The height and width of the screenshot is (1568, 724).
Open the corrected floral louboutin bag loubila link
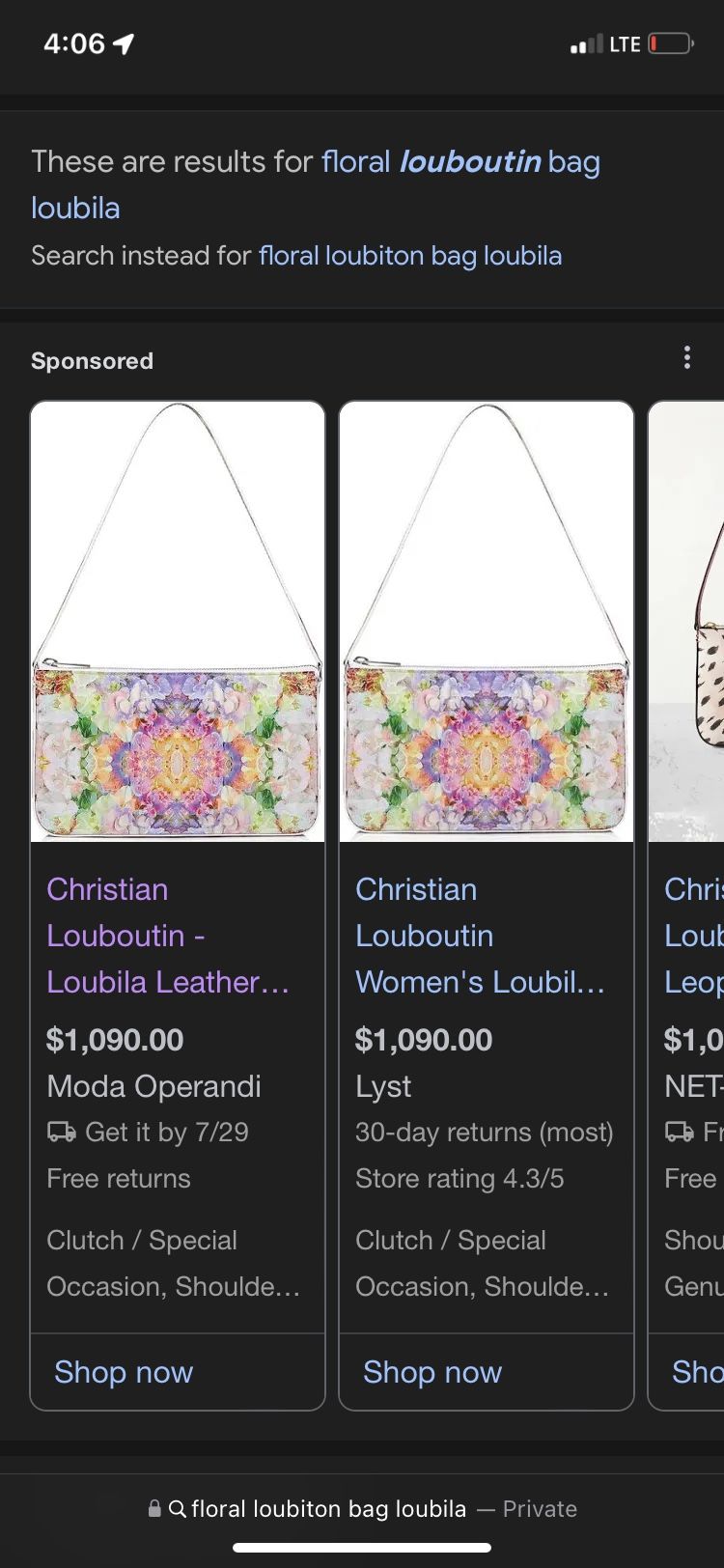(316, 183)
